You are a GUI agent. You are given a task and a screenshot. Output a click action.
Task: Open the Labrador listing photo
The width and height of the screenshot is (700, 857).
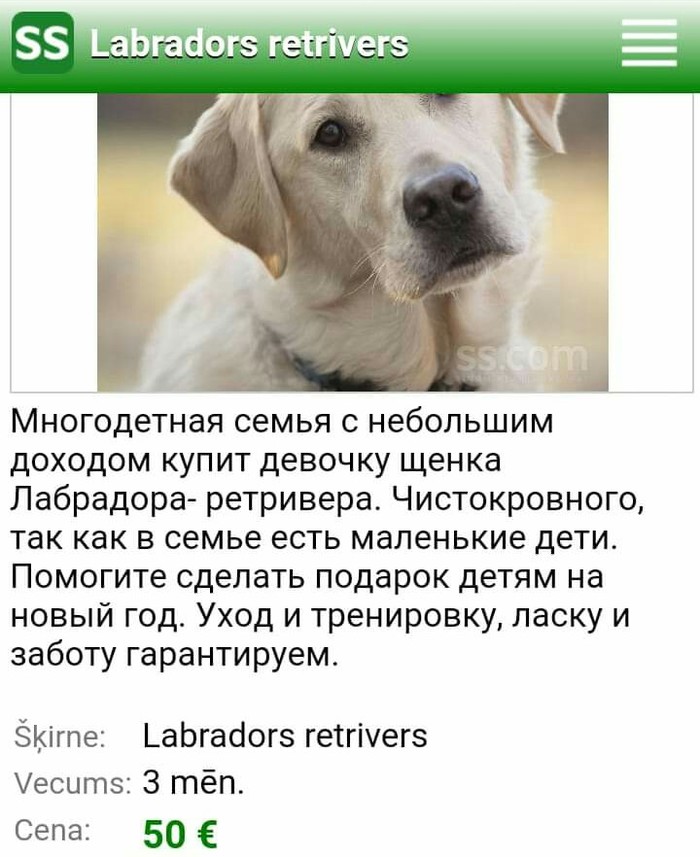(x=352, y=242)
